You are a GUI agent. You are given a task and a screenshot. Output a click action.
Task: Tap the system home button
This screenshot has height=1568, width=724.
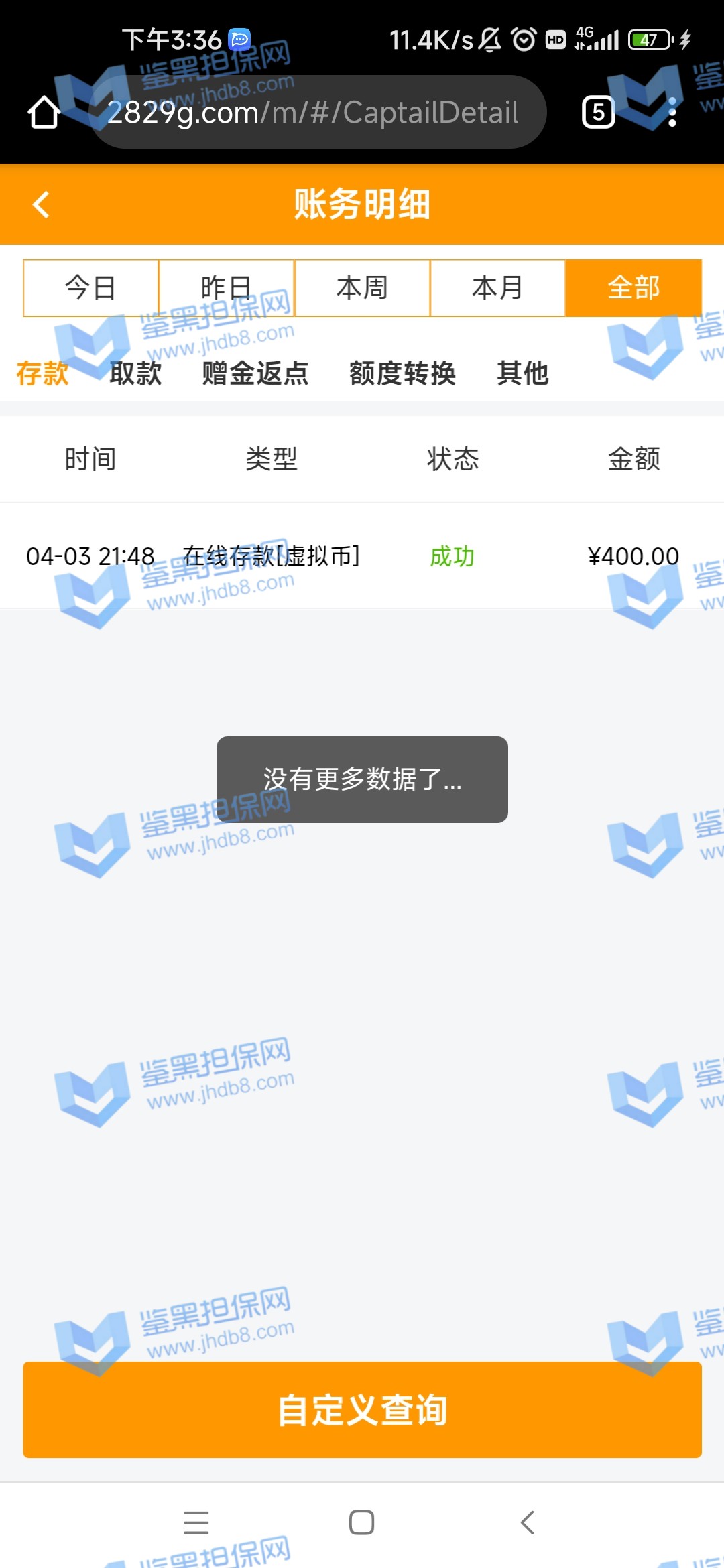pyautogui.click(x=361, y=1522)
